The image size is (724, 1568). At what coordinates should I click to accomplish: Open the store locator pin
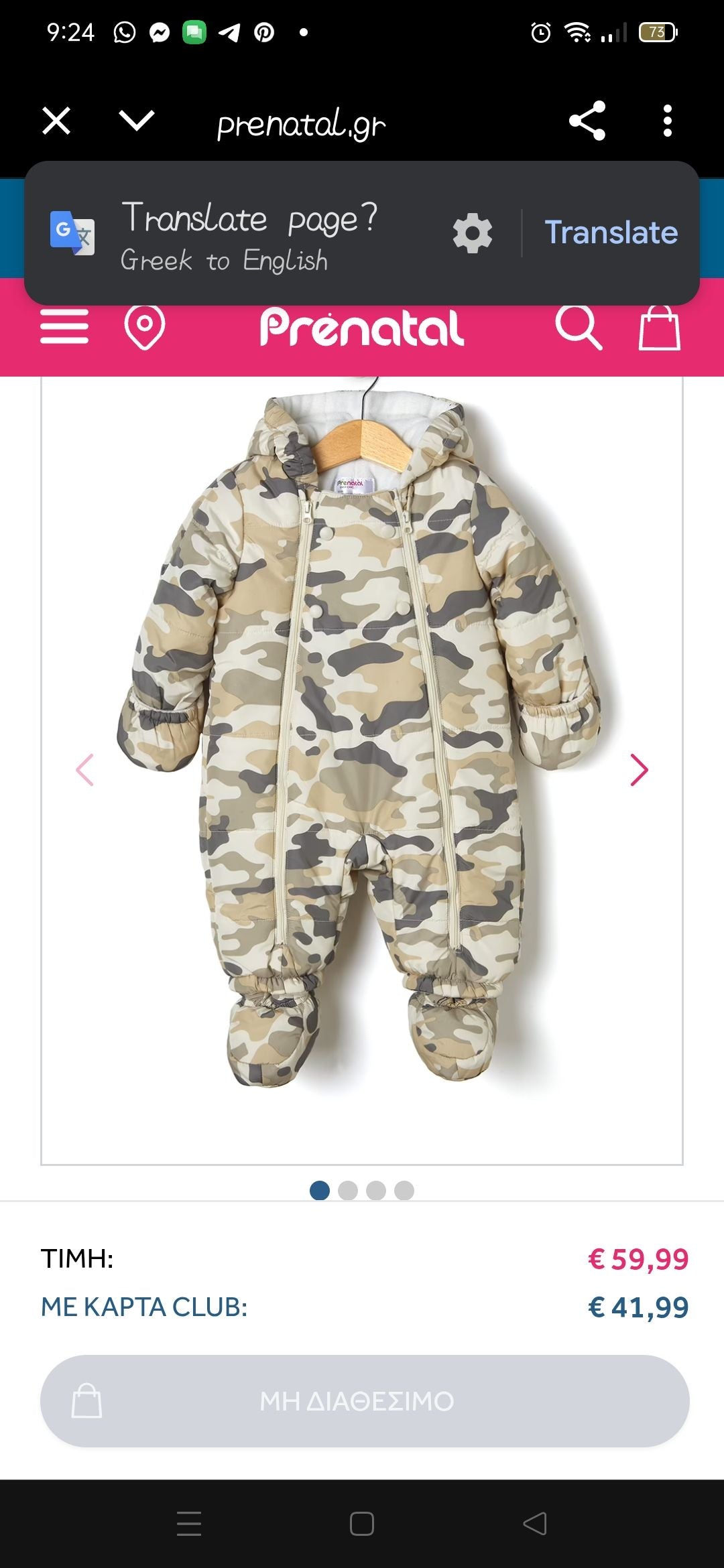[x=144, y=327]
